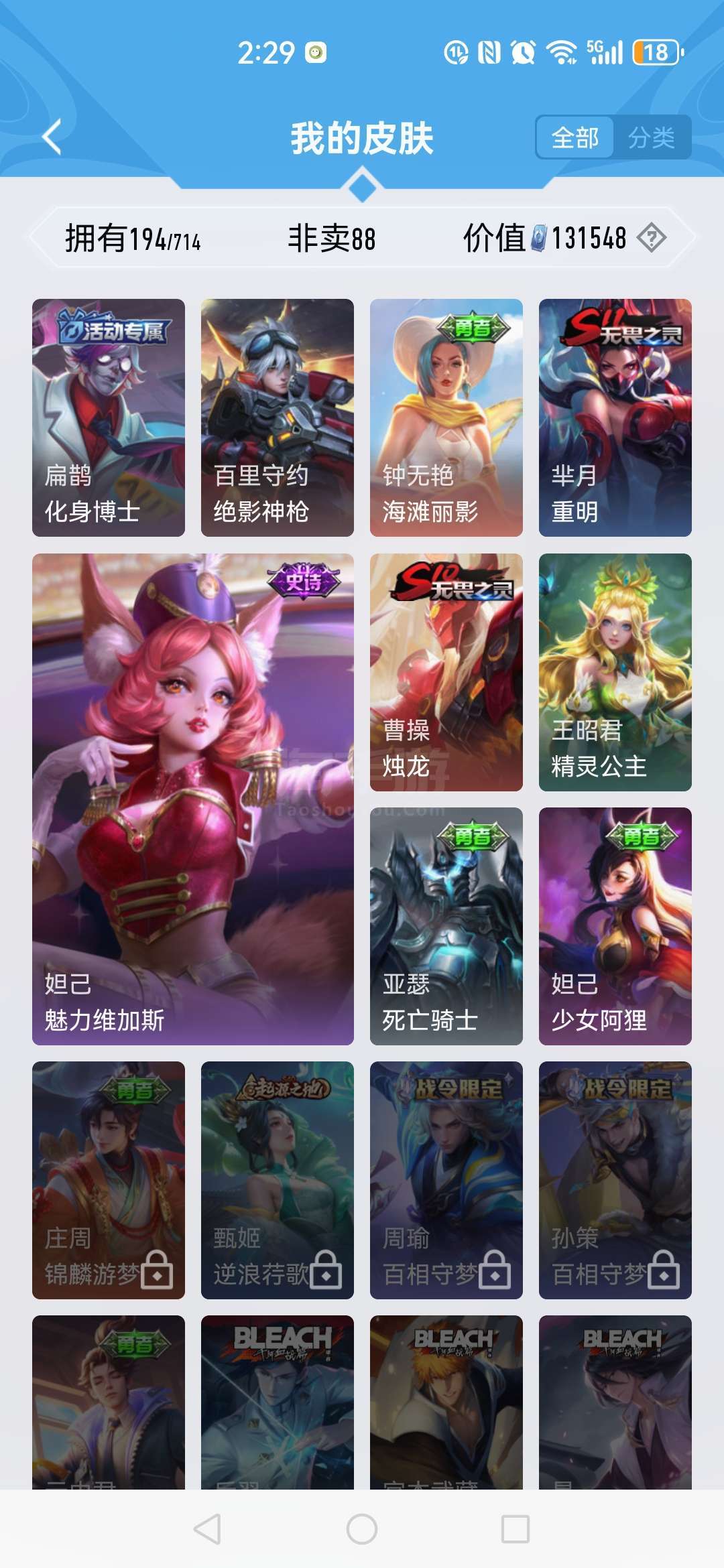Open the large 妲己 魅力维加斯 skin
The height and width of the screenshot is (1568, 724).
[193, 799]
